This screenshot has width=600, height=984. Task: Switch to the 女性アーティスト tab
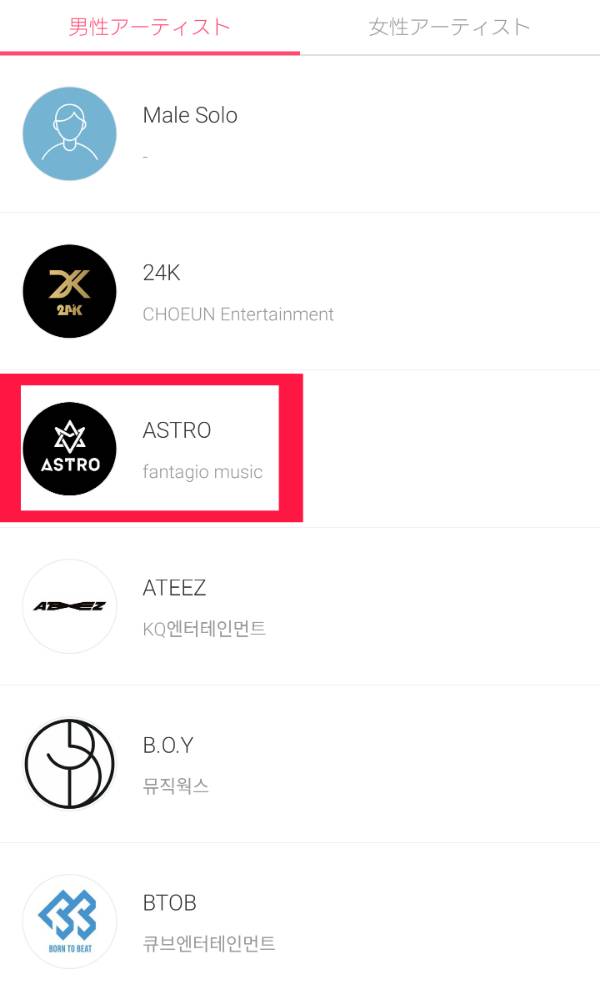coord(449,27)
